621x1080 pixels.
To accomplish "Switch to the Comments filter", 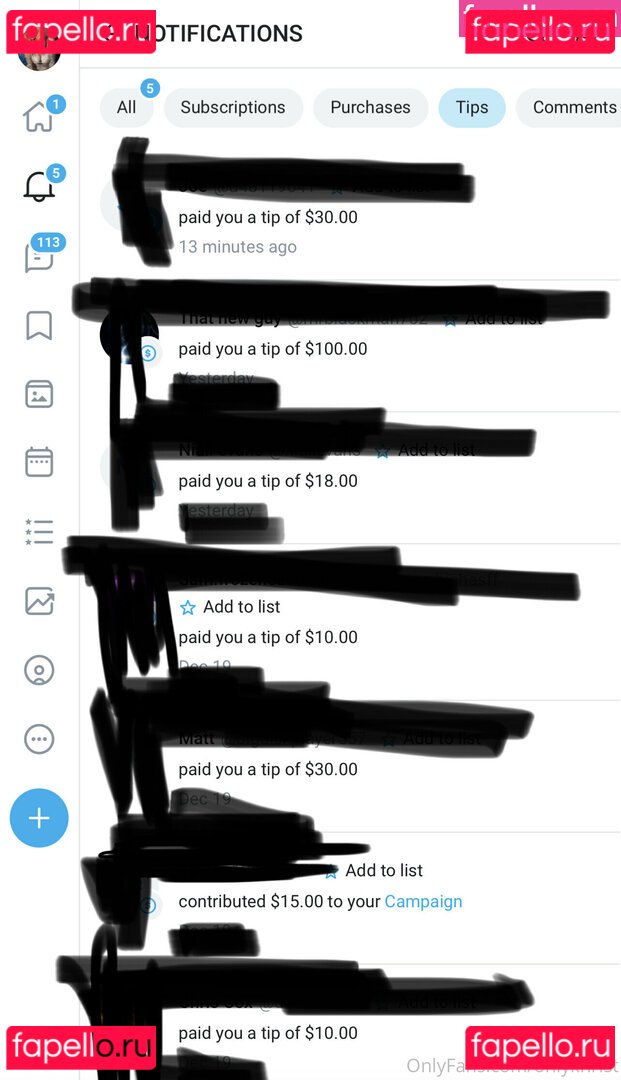I will point(571,107).
